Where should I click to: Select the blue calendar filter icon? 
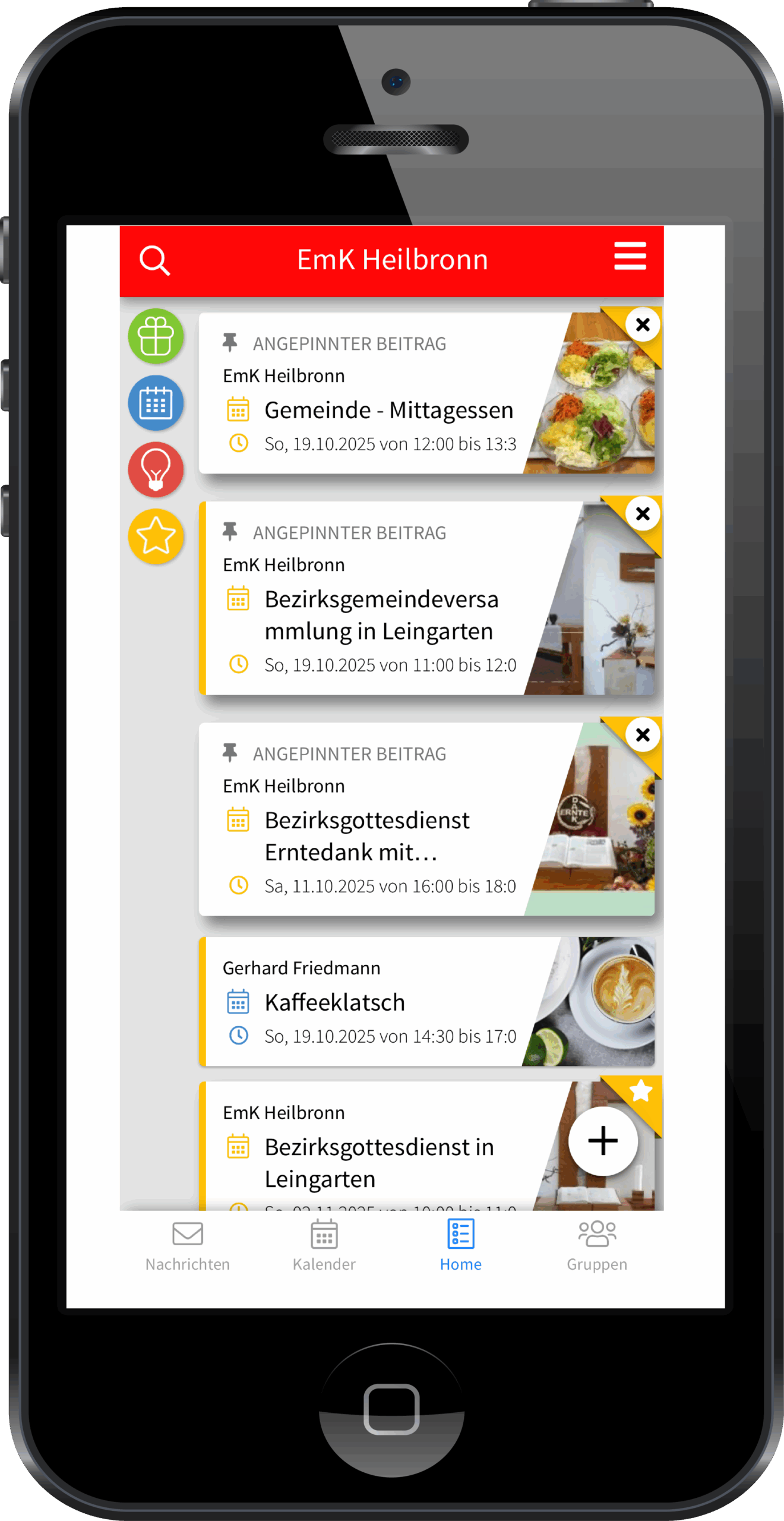(156, 403)
